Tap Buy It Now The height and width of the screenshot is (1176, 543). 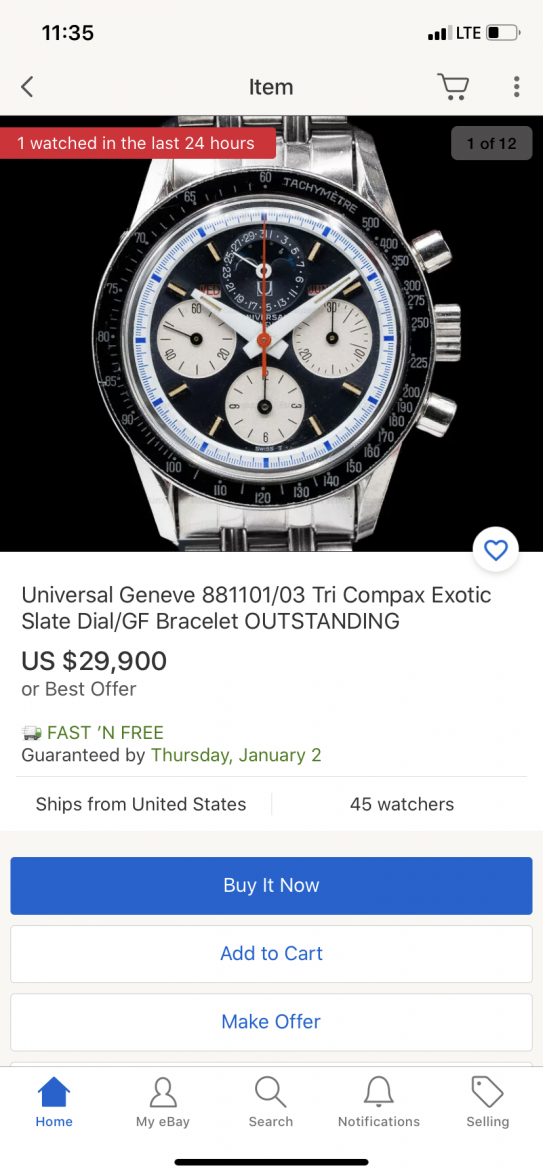point(272,886)
